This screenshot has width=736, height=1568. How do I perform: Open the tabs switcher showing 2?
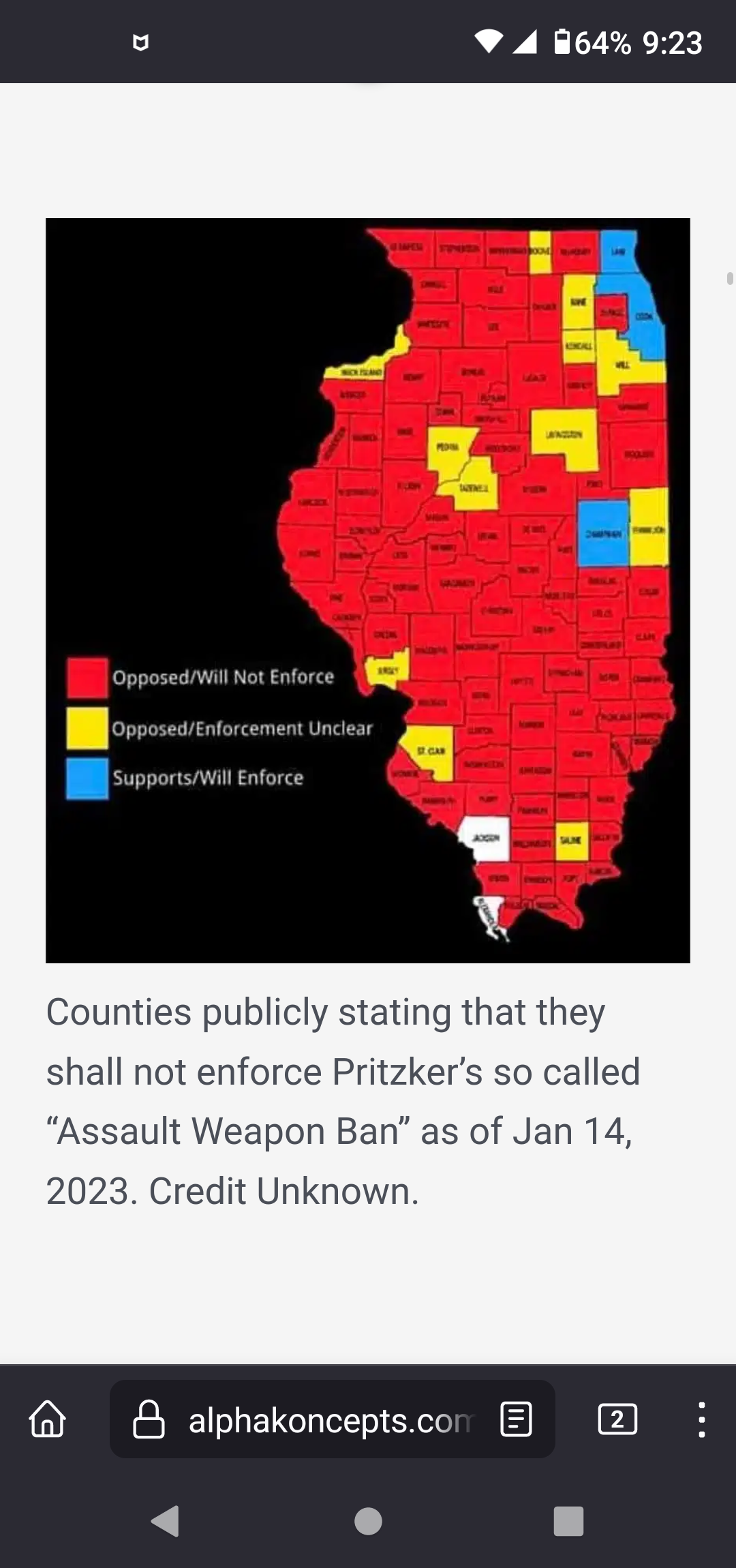click(617, 1420)
